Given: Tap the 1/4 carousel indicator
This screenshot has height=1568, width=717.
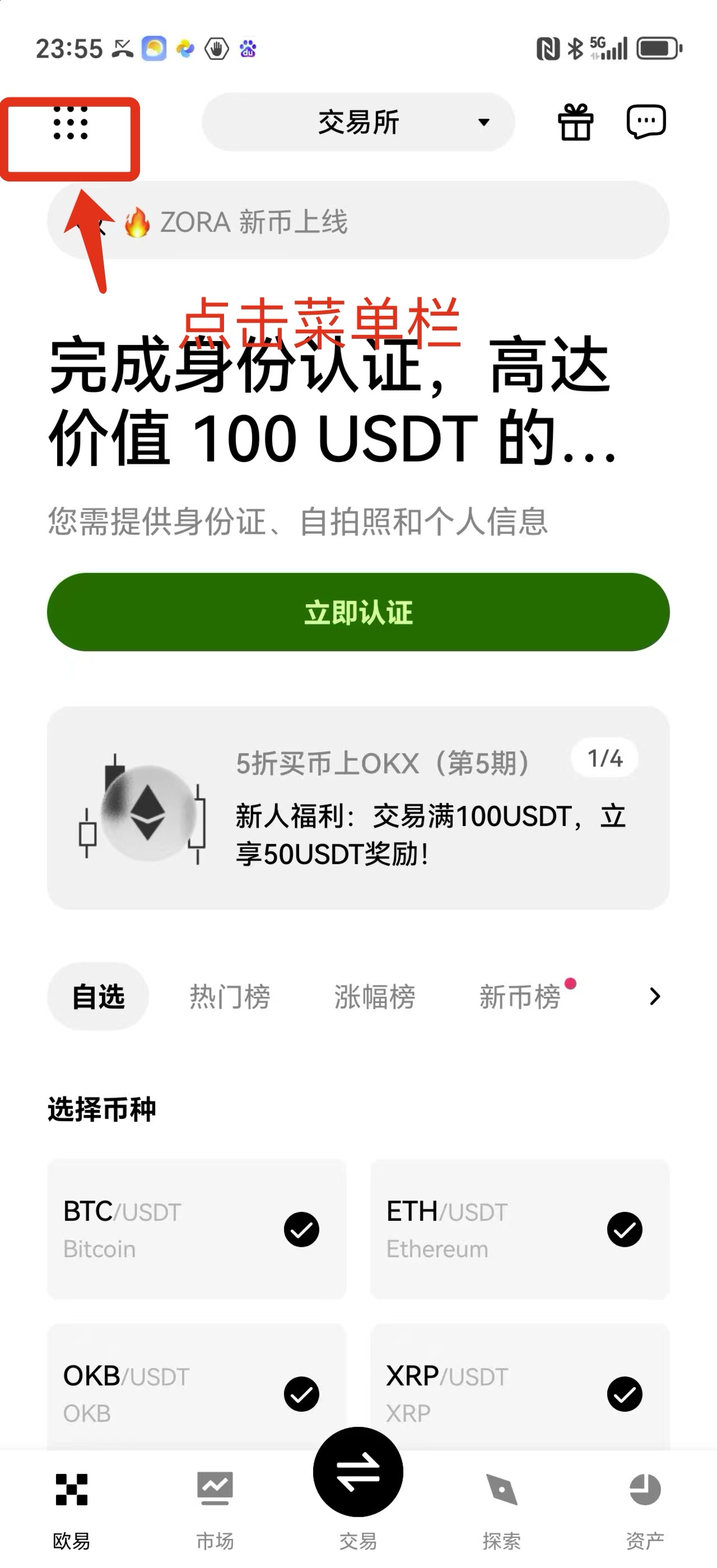Looking at the screenshot, I should coord(604,758).
